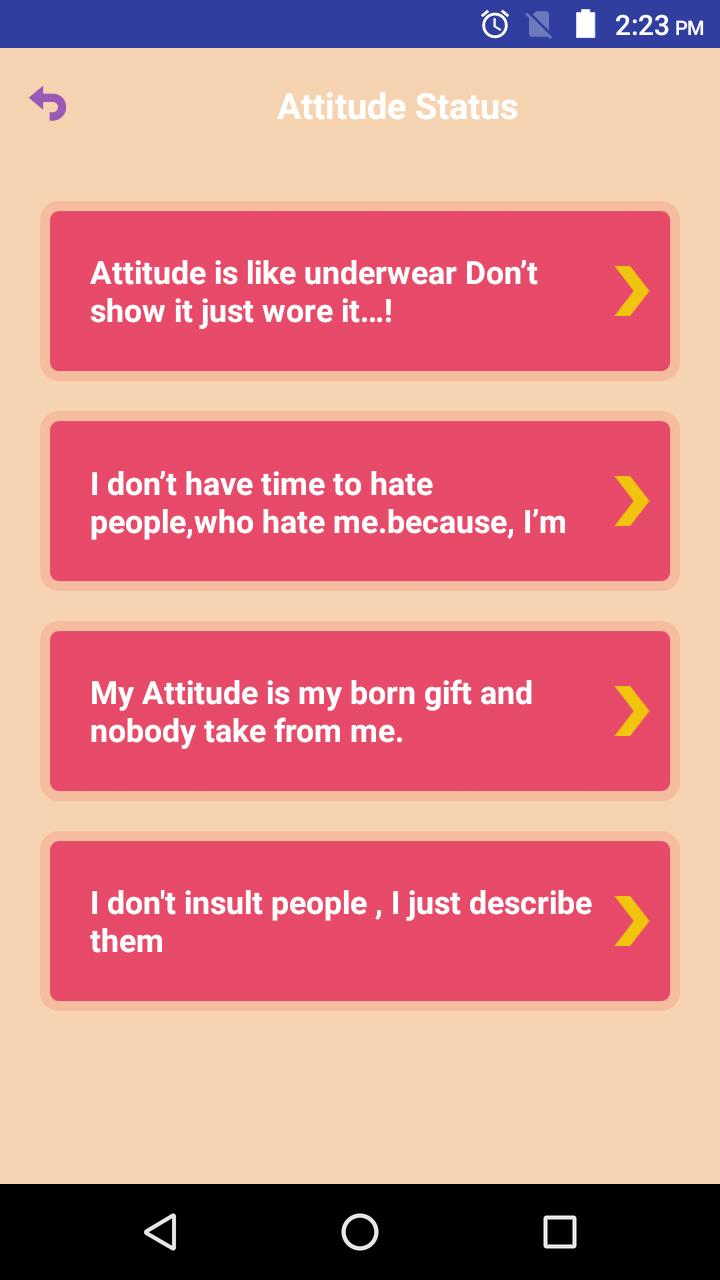Viewport: 720px width, 1280px height.
Task: Tap the purple back arrow icon
Action: (x=48, y=104)
